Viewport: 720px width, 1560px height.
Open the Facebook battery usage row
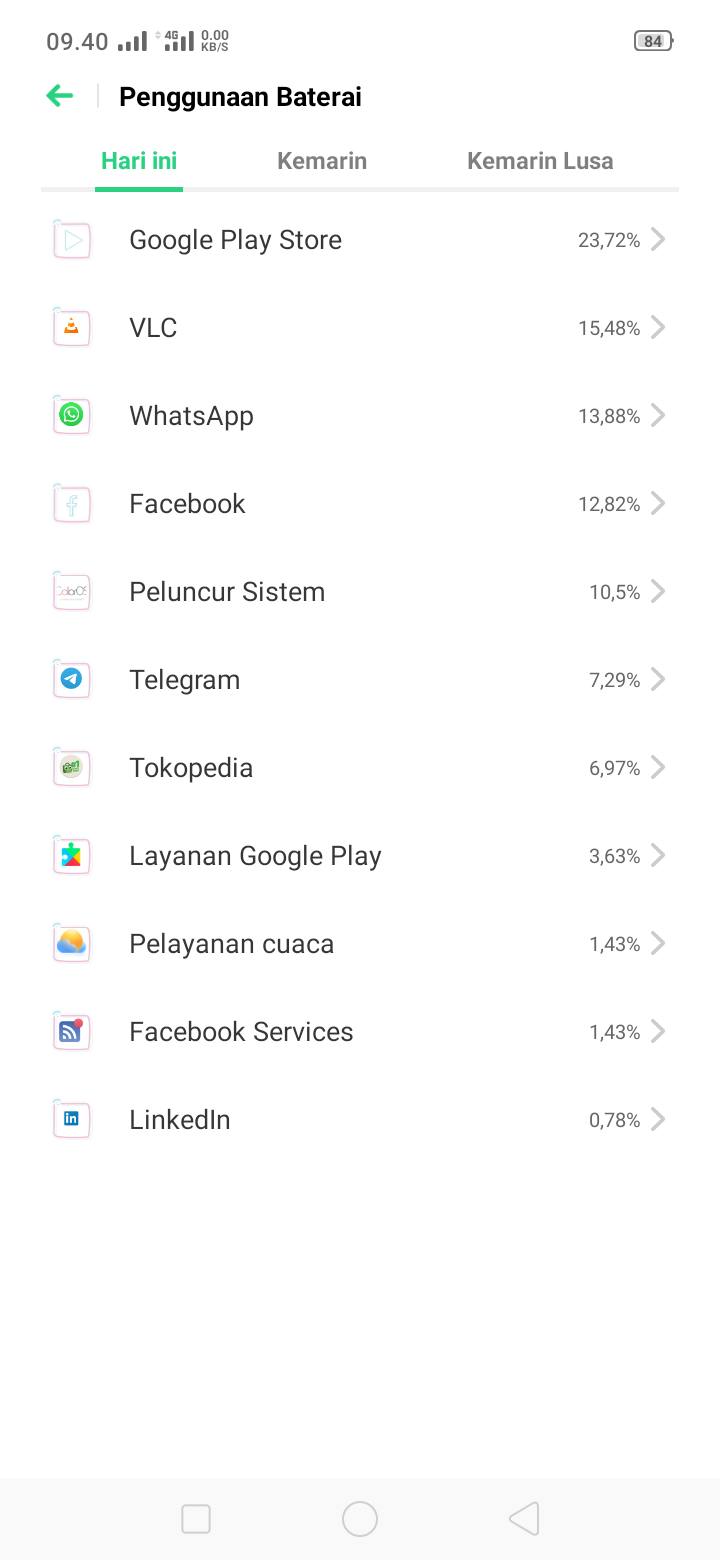(360, 504)
